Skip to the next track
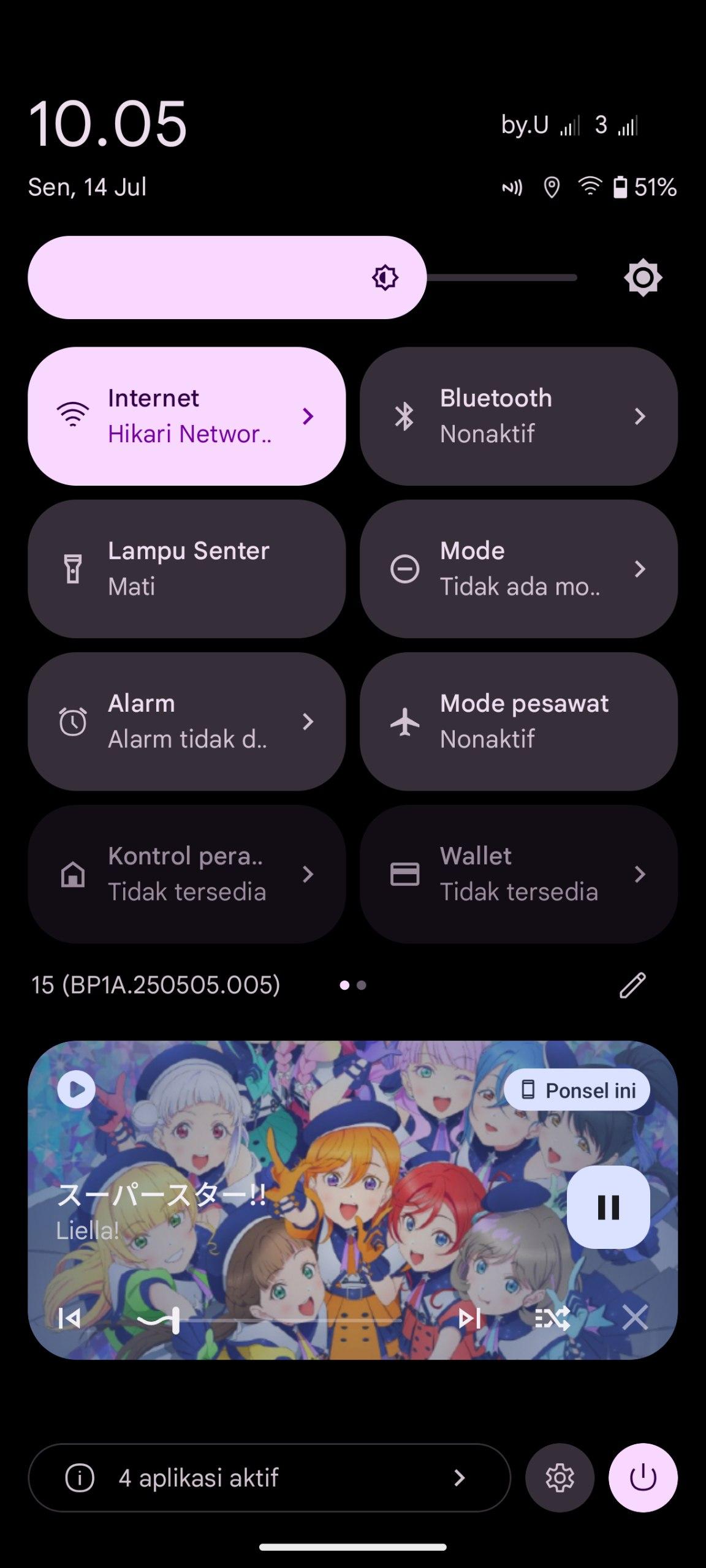This screenshot has width=706, height=1568. [469, 1317]
